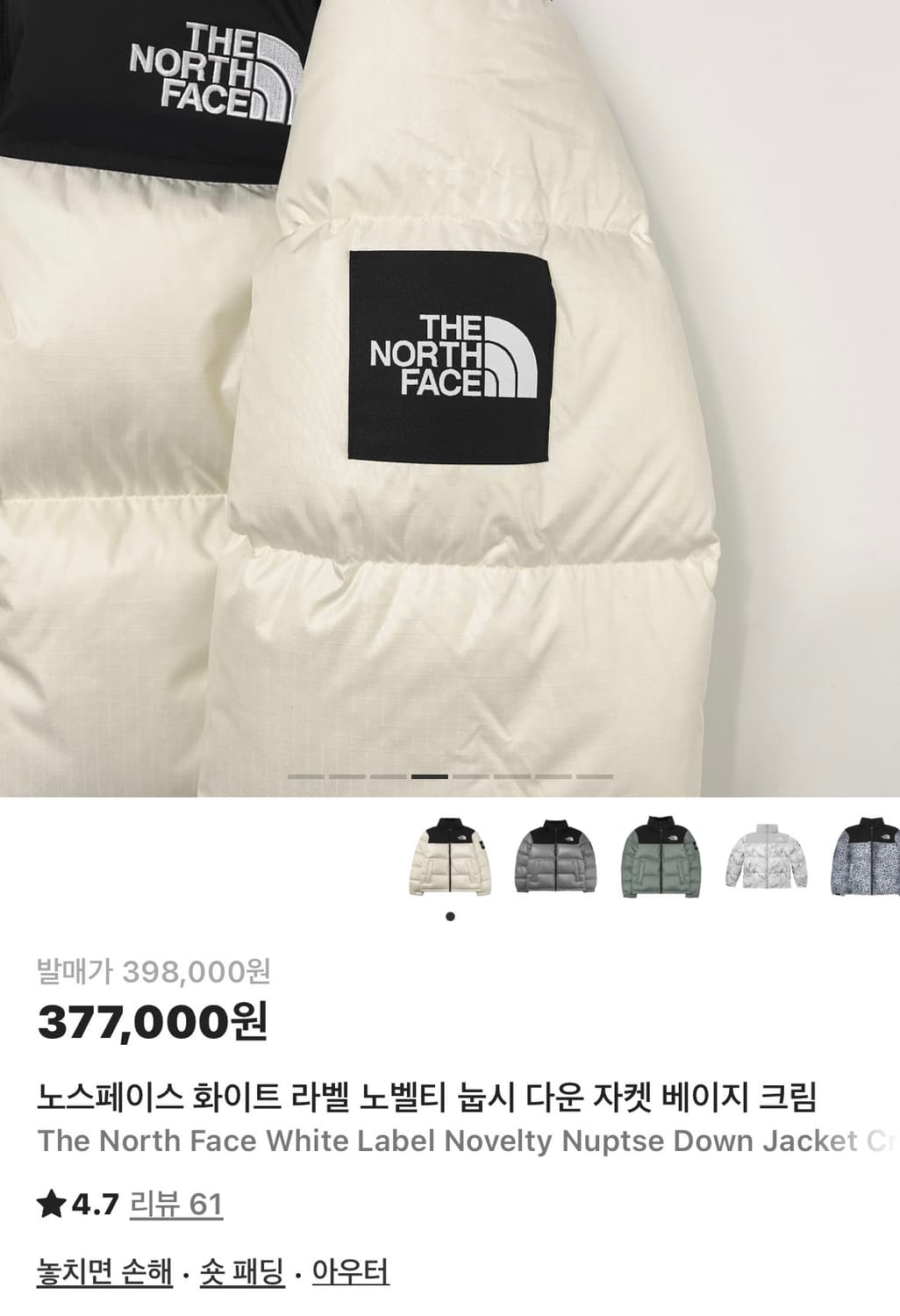
Task: Click the pagination dot below color thumbnails
Action: [x=450, y=918]
